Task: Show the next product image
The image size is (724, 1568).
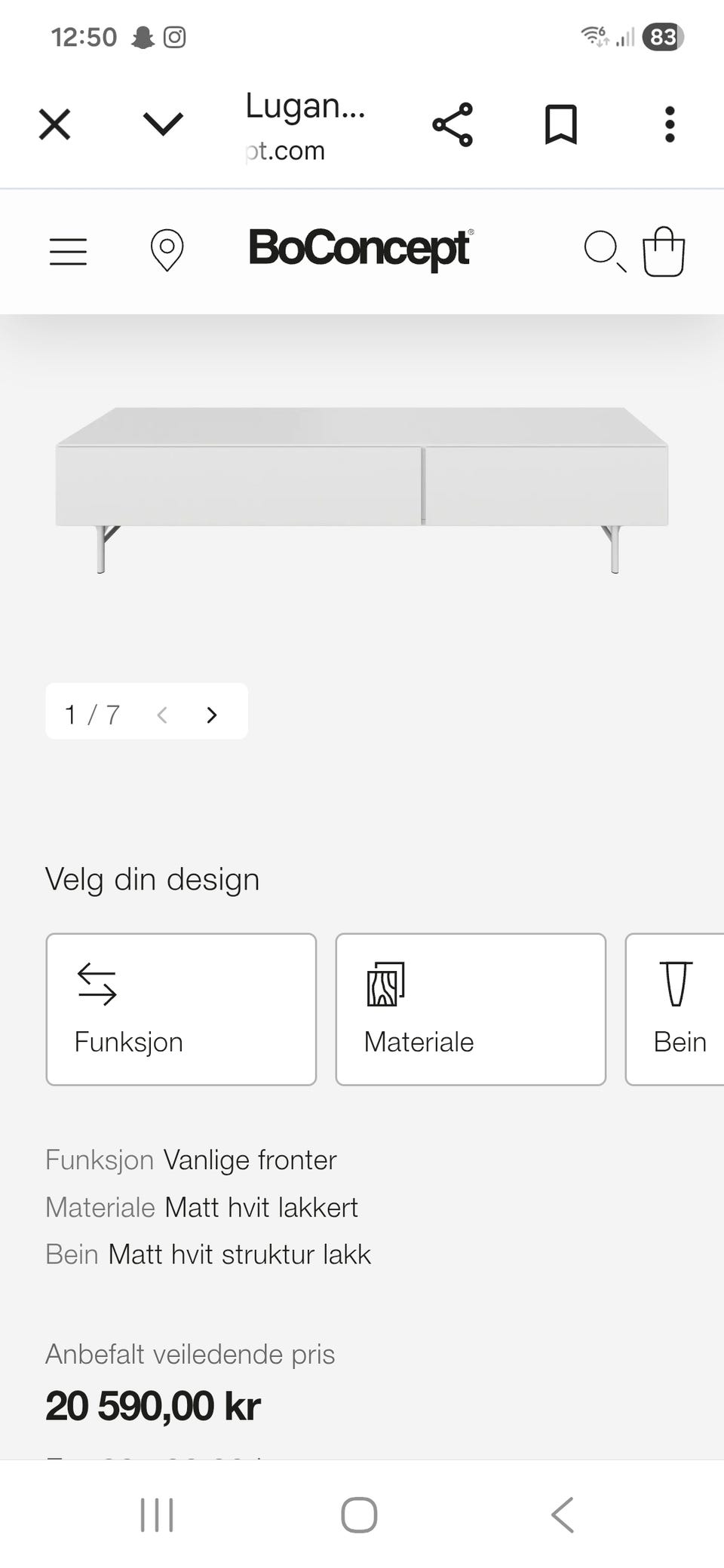Action: tap(212, 715)
